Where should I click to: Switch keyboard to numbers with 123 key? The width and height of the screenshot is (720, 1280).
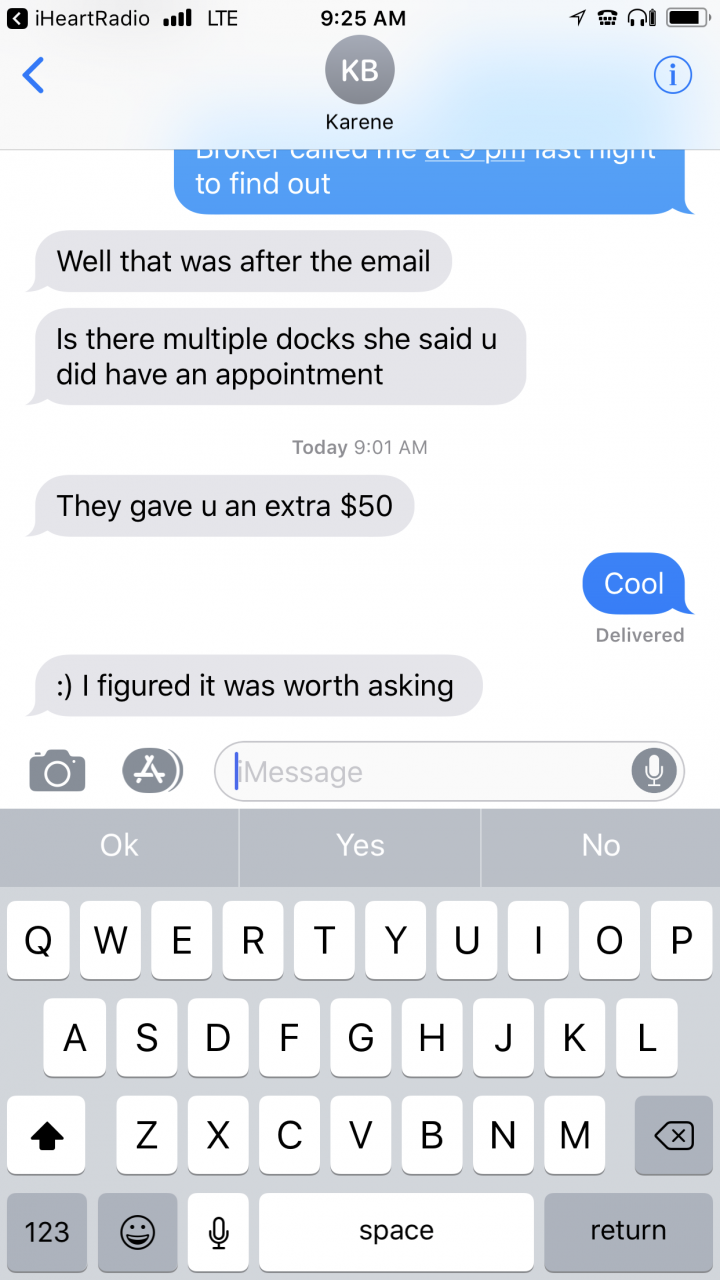click(x=47, y=1231)
